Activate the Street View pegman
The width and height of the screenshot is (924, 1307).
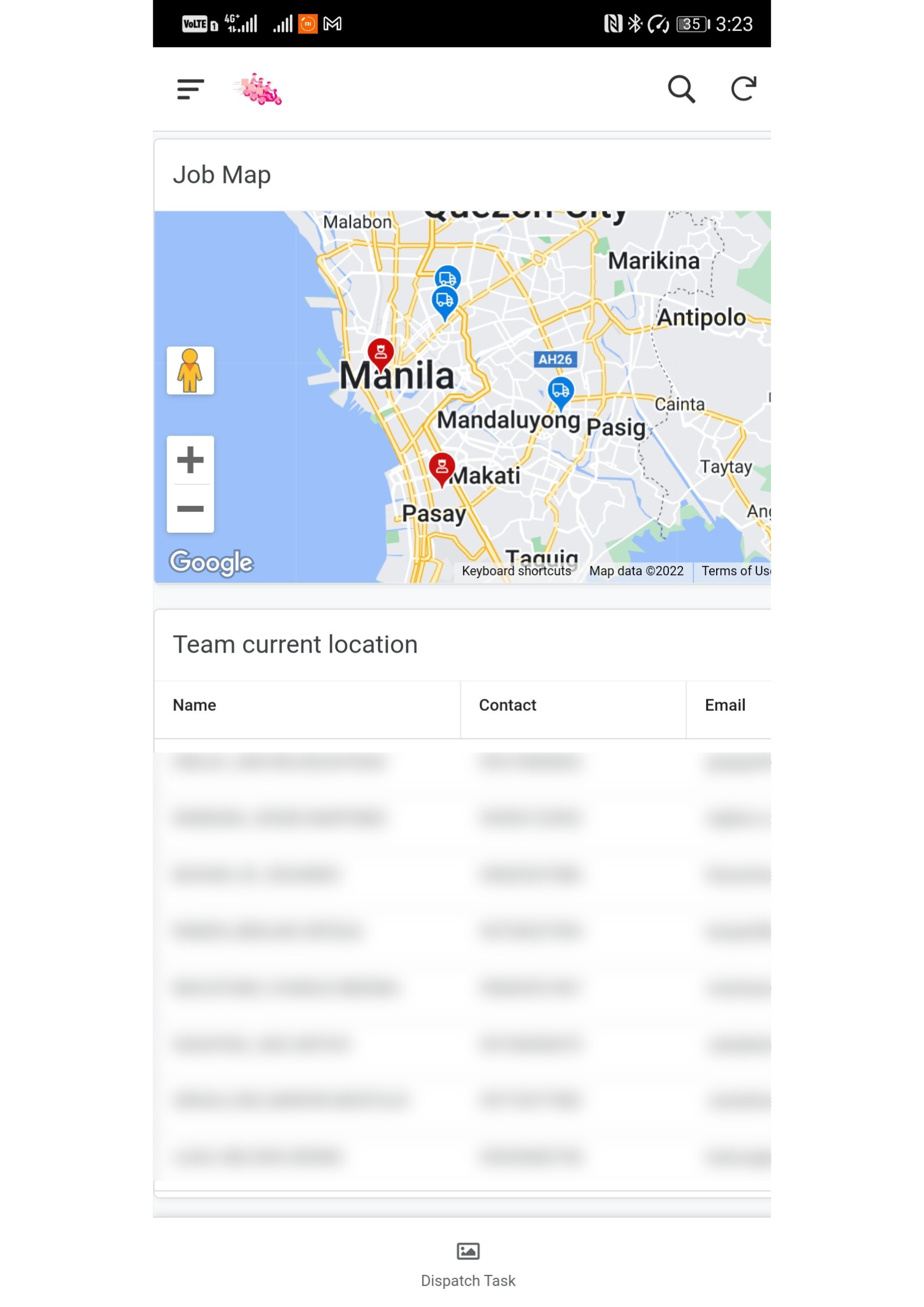pyautogui.click(x=190, y=371)
